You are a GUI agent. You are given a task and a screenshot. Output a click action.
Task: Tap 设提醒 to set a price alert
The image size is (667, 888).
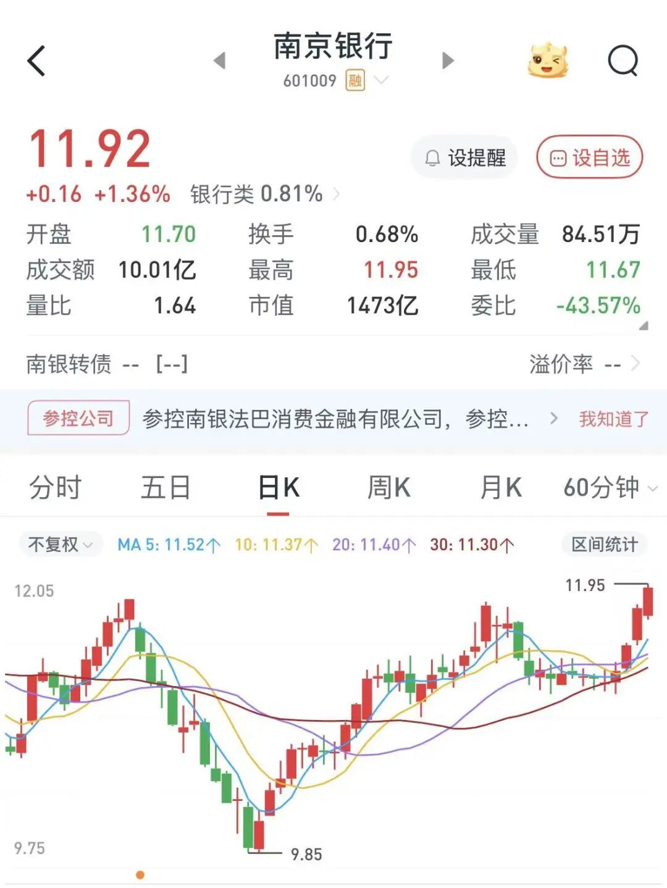465,158
